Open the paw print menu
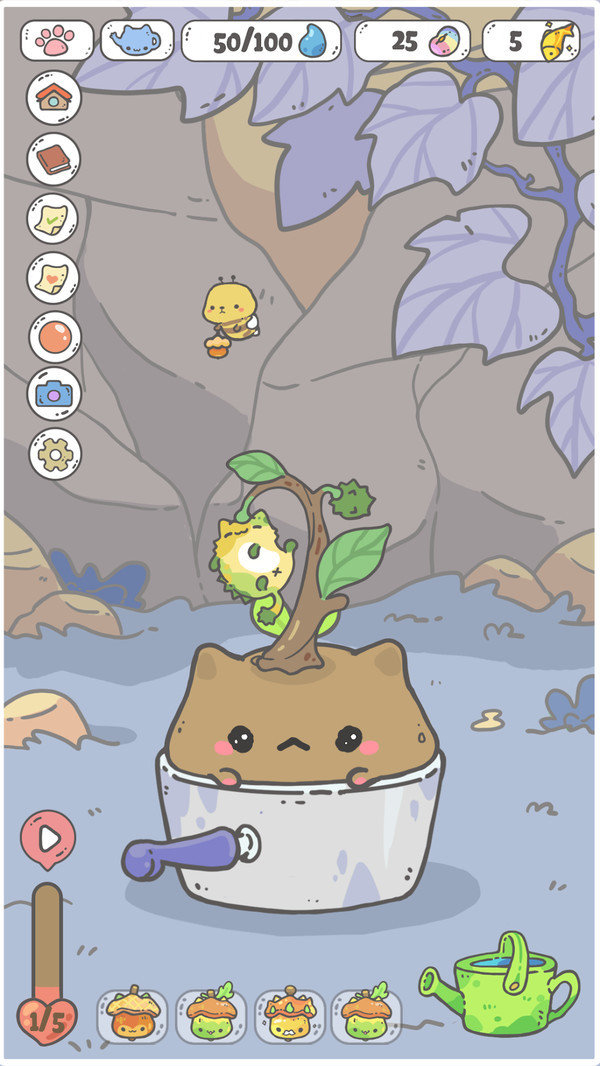The height and width of the screenshot is (1066, 600). click(x=57, y=41)
